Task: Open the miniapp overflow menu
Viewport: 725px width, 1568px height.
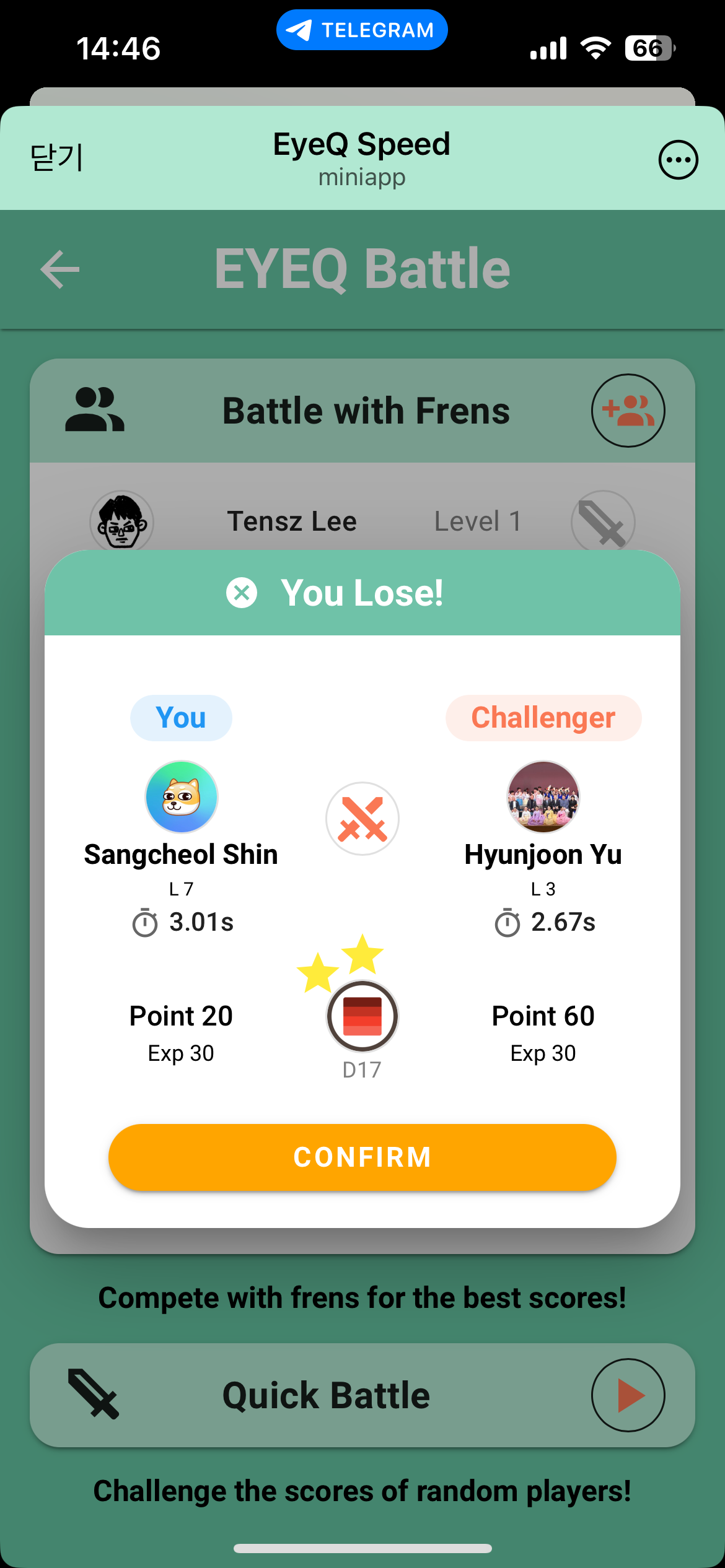Action: tap(678, 160)
